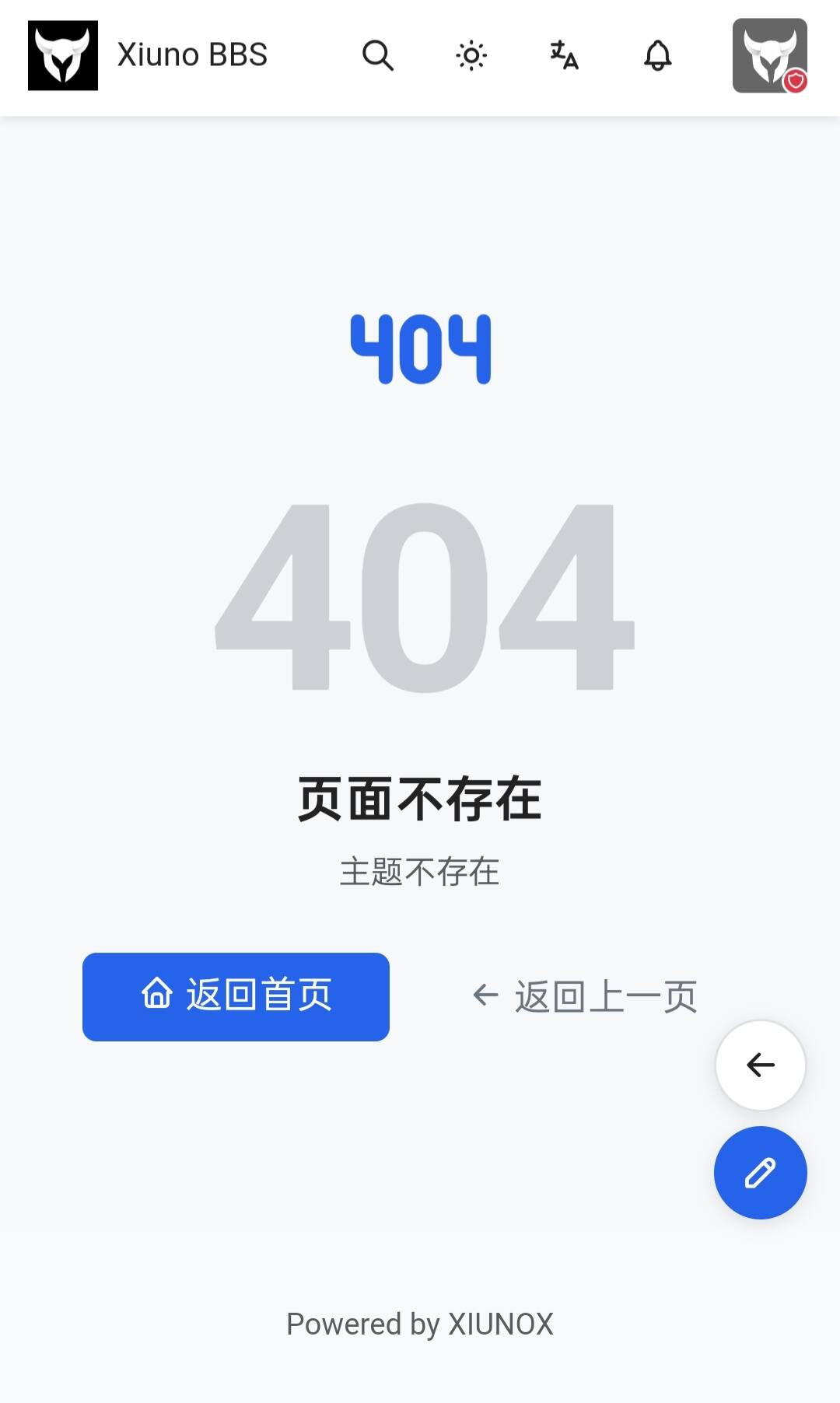This screenshot has height=1403, width=840.
Task: Open the XIUNOX footer link
Action: 501,1324
